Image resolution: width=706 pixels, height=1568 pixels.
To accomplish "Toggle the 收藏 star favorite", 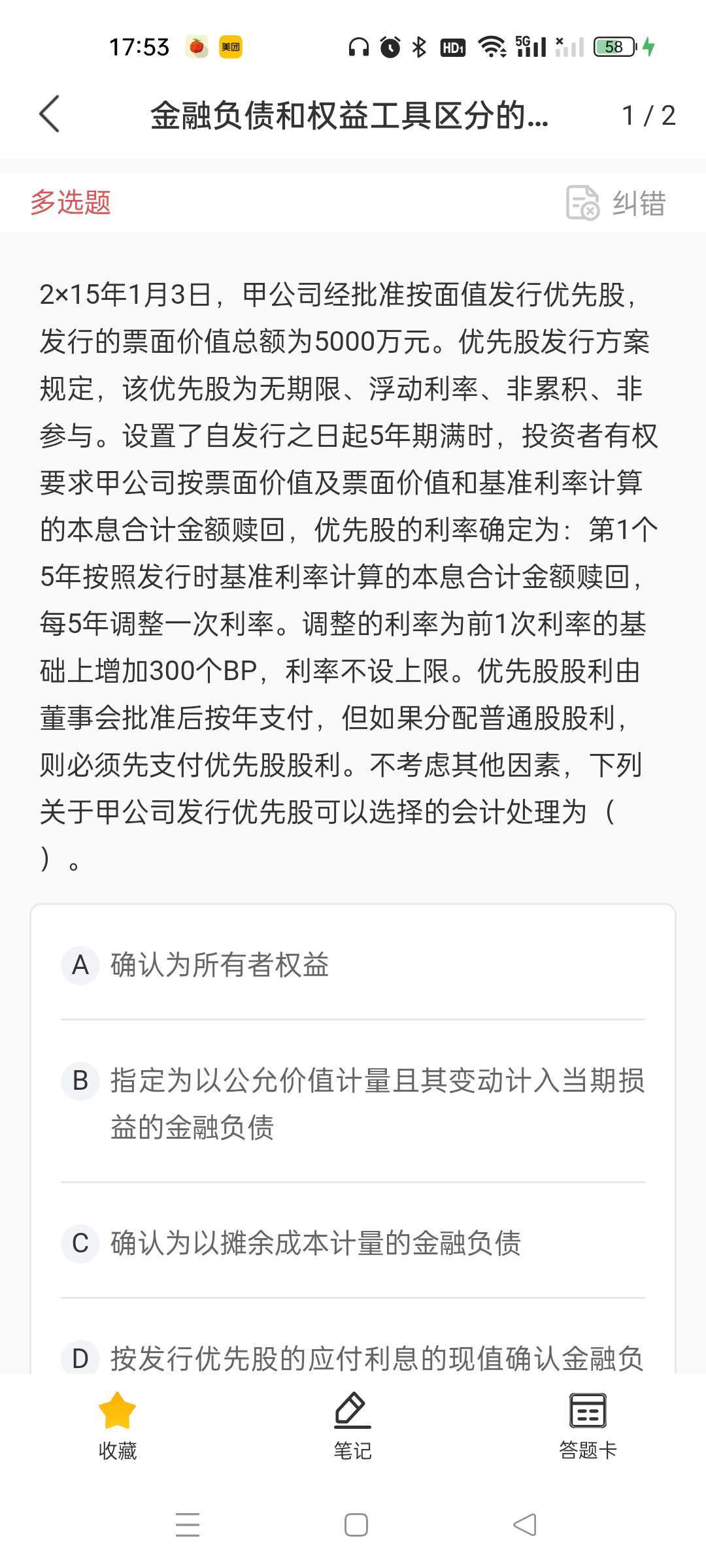I will click(x=117, y=1426).
